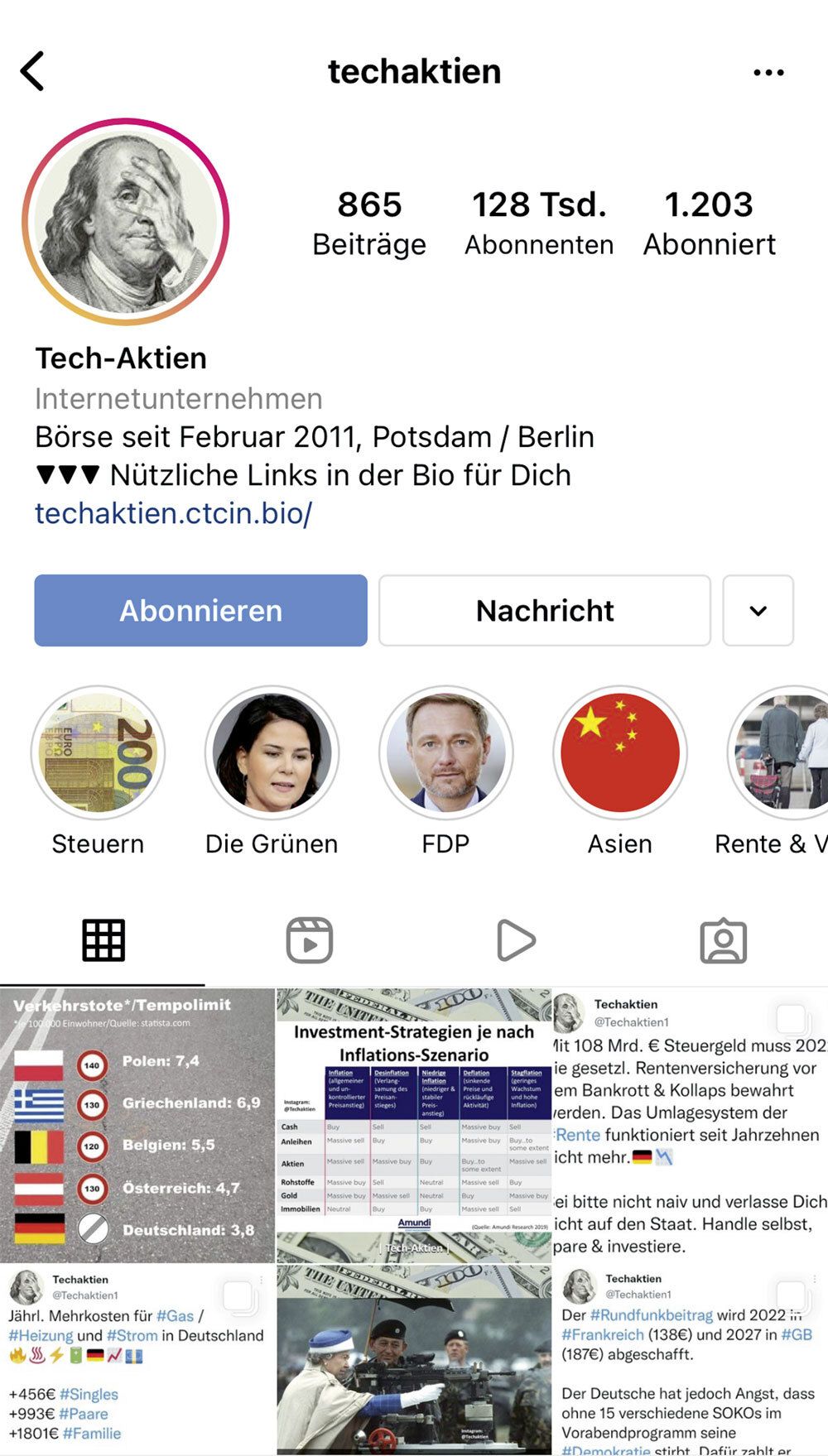The image size is (828, 1456).
Task: Send a message via Nachricht
Action: coord(545,611)
